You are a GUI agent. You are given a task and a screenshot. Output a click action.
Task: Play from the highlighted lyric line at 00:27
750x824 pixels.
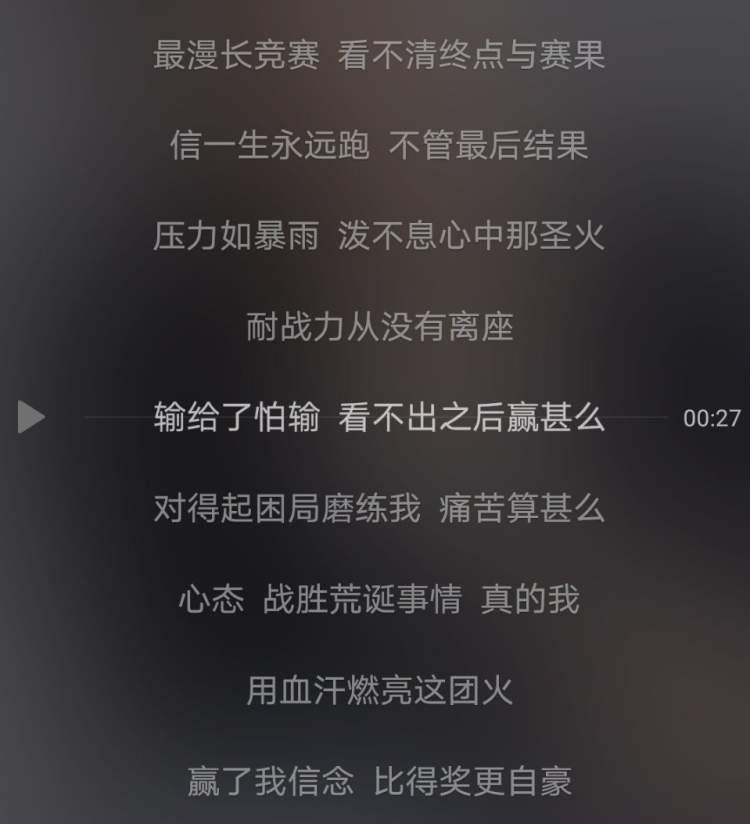tap(31, 417)
